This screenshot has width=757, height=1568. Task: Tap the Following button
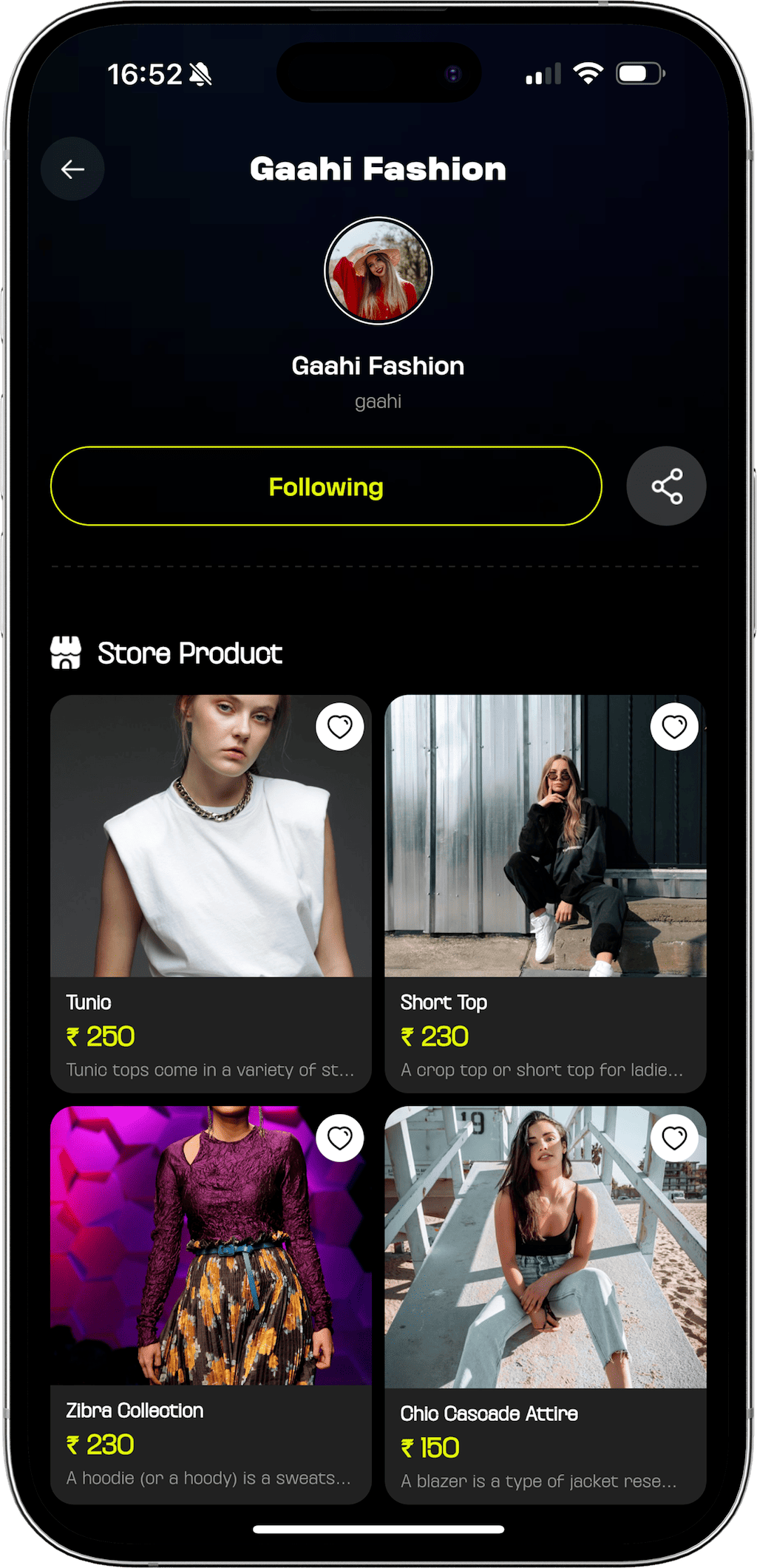point(326,486)
